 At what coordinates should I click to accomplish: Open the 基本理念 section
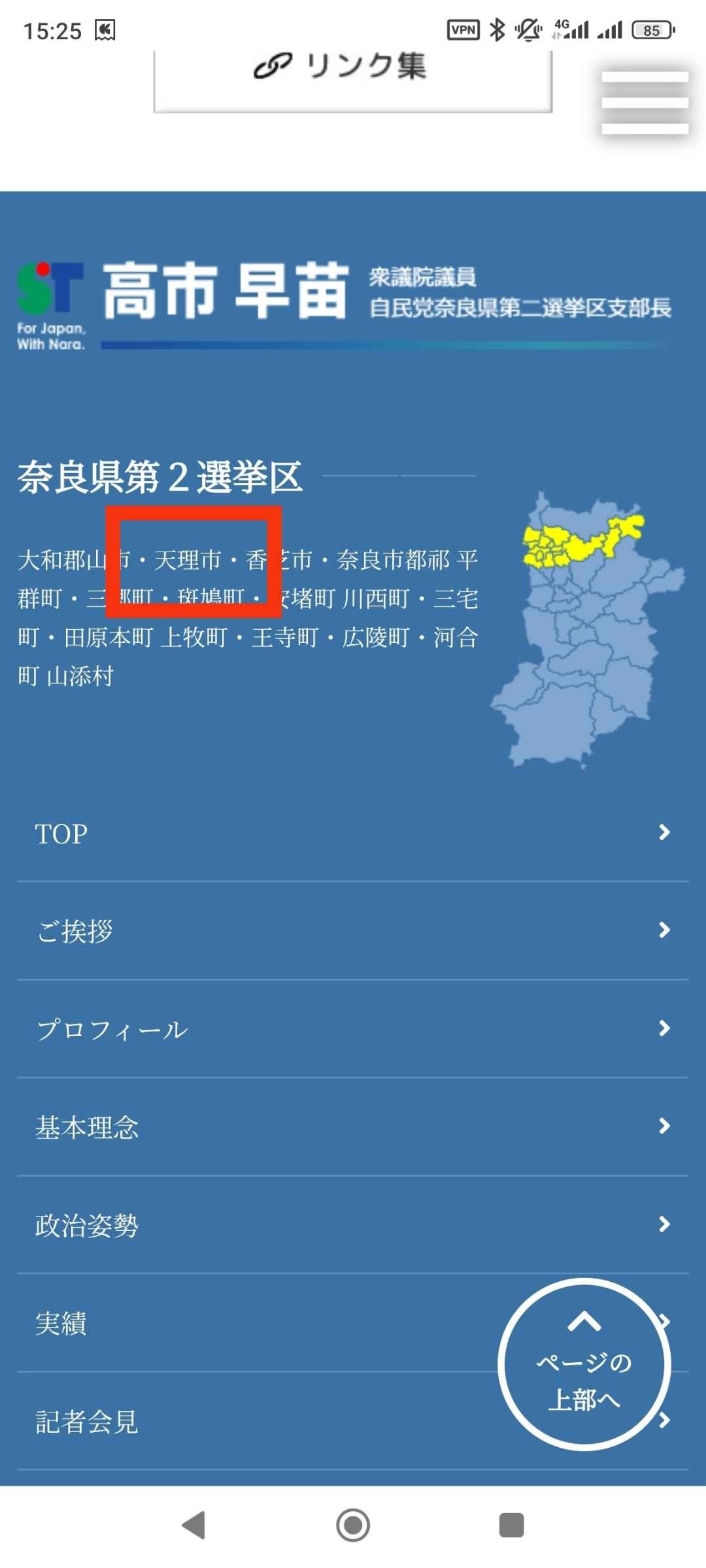pos(352,1127)
